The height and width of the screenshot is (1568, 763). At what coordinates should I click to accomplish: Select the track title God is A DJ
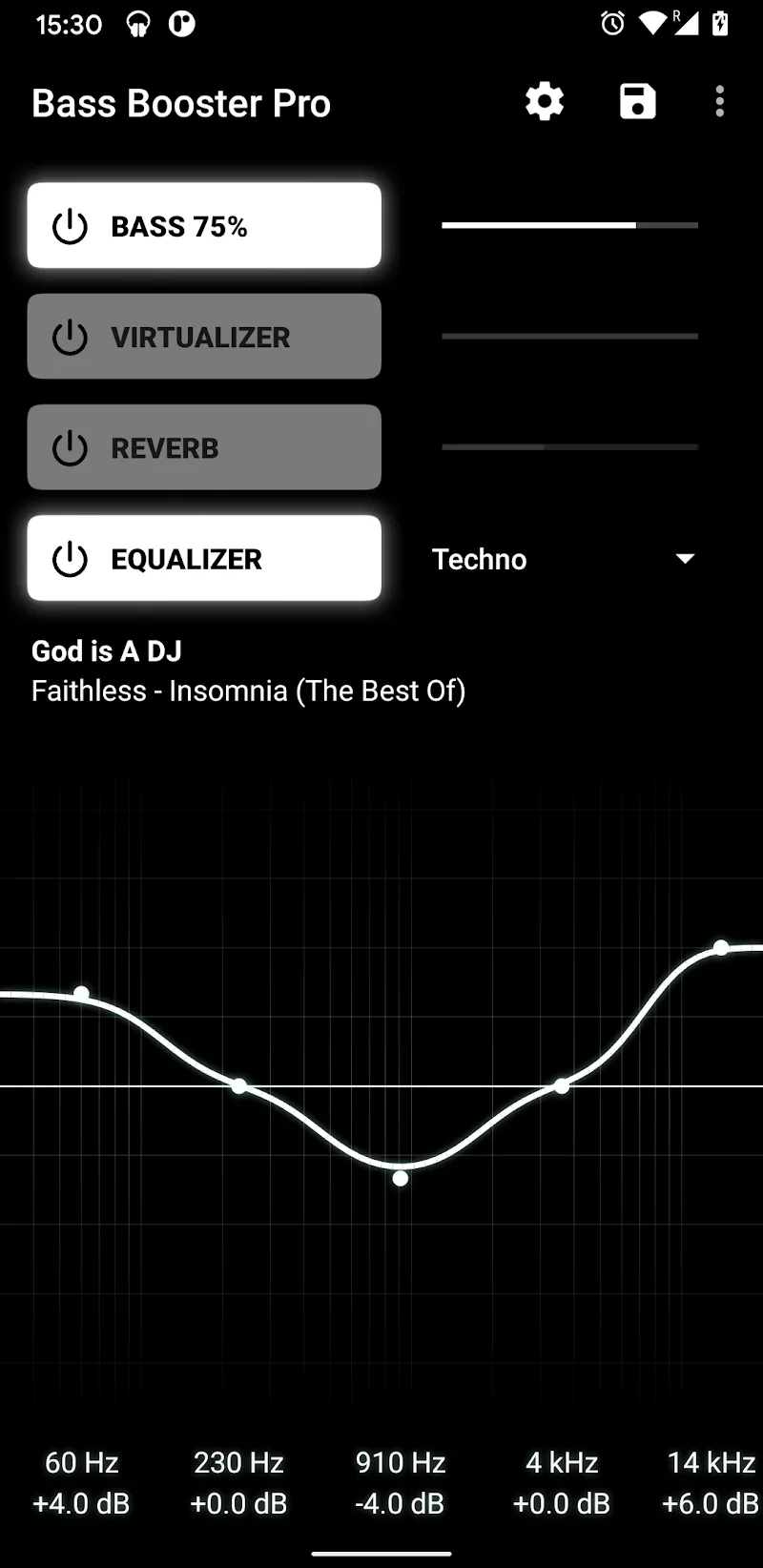pyautogui.click(x=106, y=650)
